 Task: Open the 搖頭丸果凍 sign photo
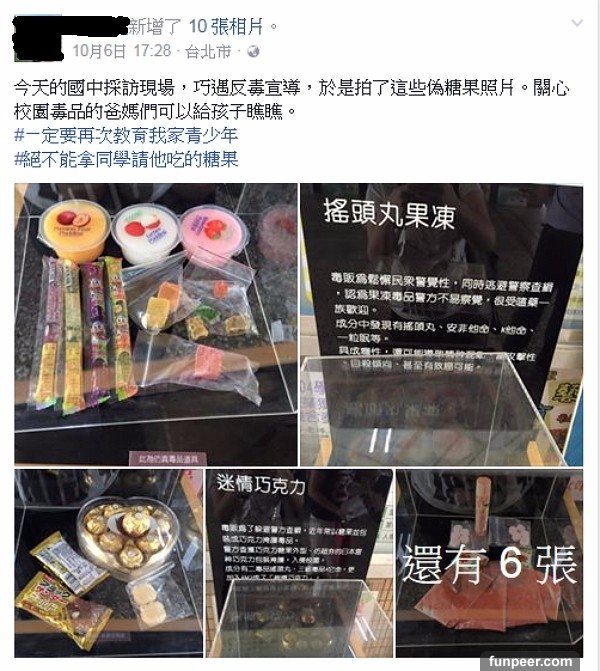click(x=442, y=323)
